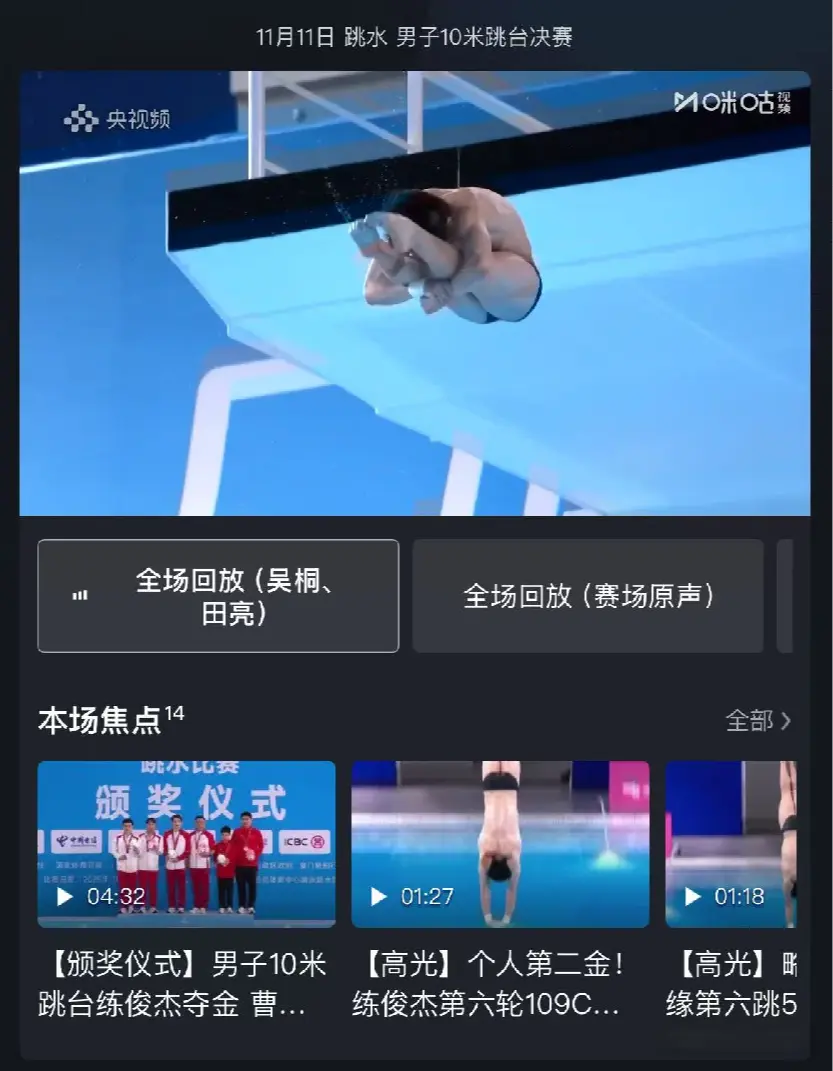Image resolution: width=833 pixels, height=1071 pixels.
Task: Open 全部 to view all highlights
Action: coord(758,720)
